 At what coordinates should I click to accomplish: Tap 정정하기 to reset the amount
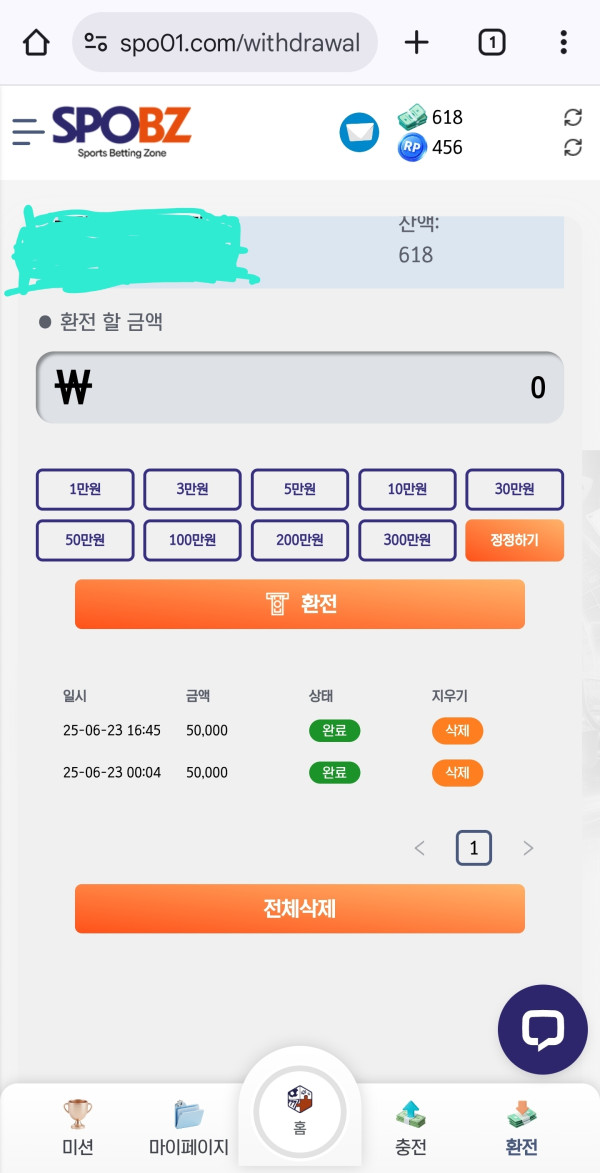[x=514, y=540]
